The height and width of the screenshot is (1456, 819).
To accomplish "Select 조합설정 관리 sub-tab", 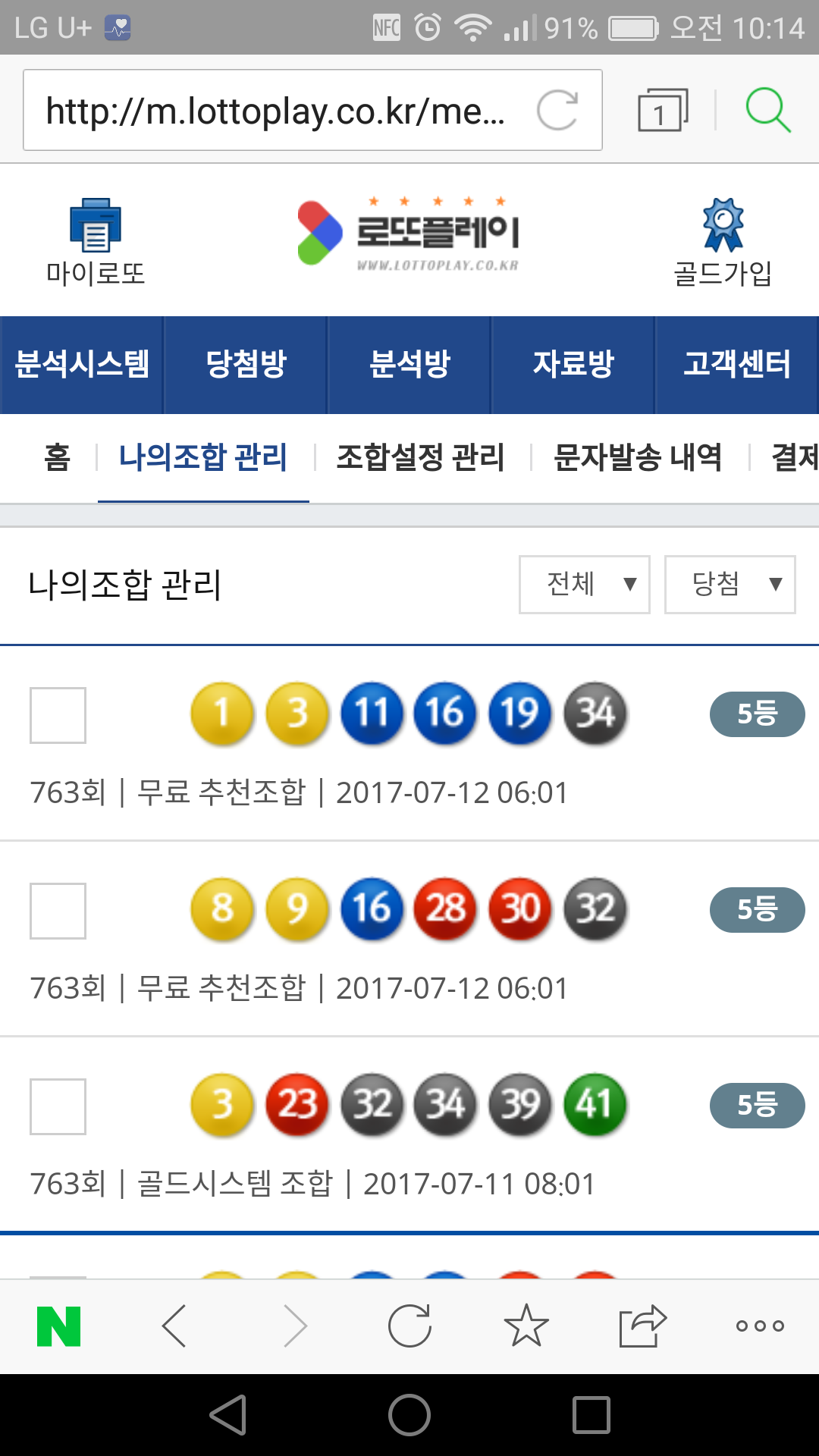I will (420, 457).
